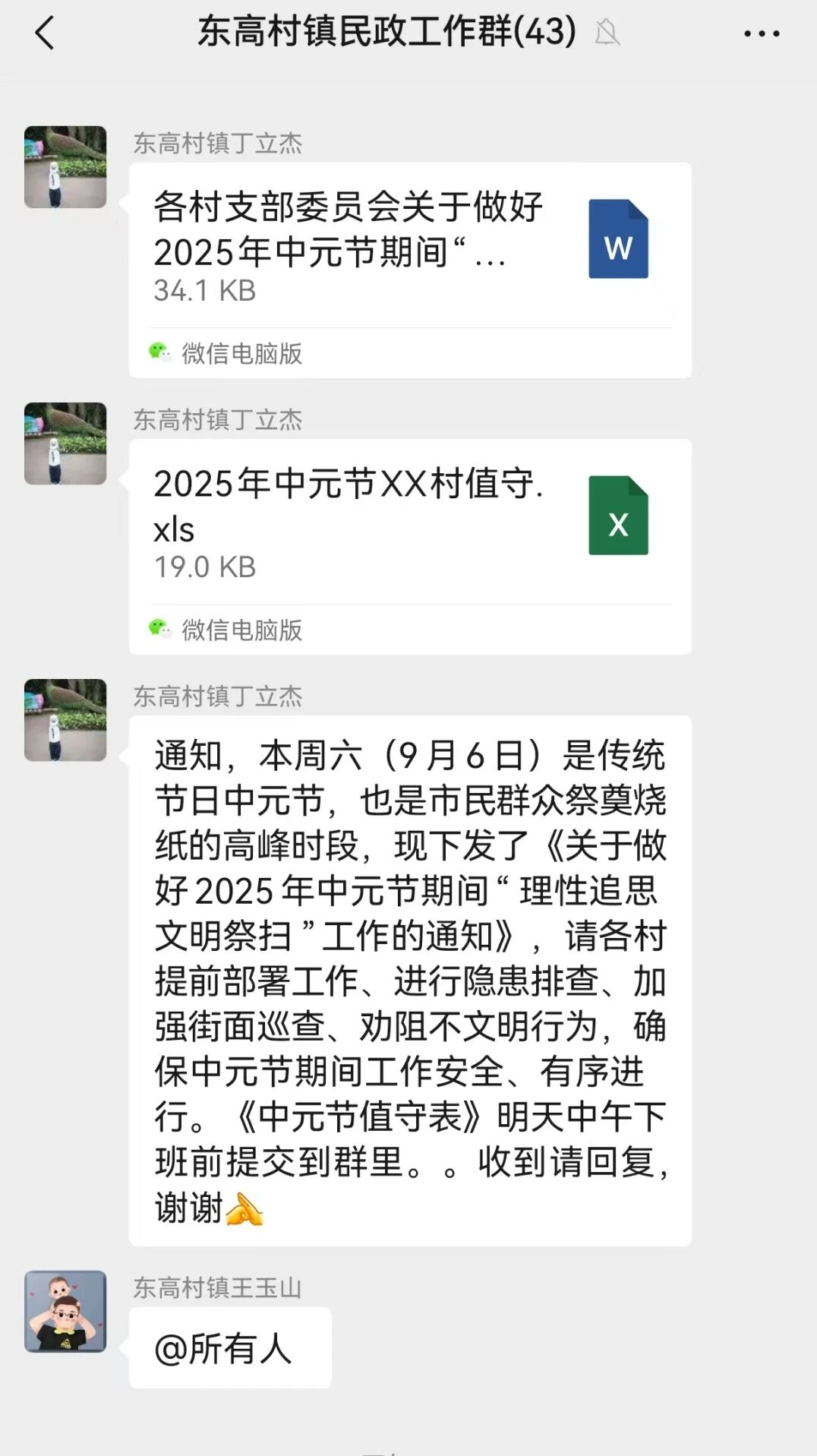
Task: View 王玉山's profile avatar
Action: 65,1311
